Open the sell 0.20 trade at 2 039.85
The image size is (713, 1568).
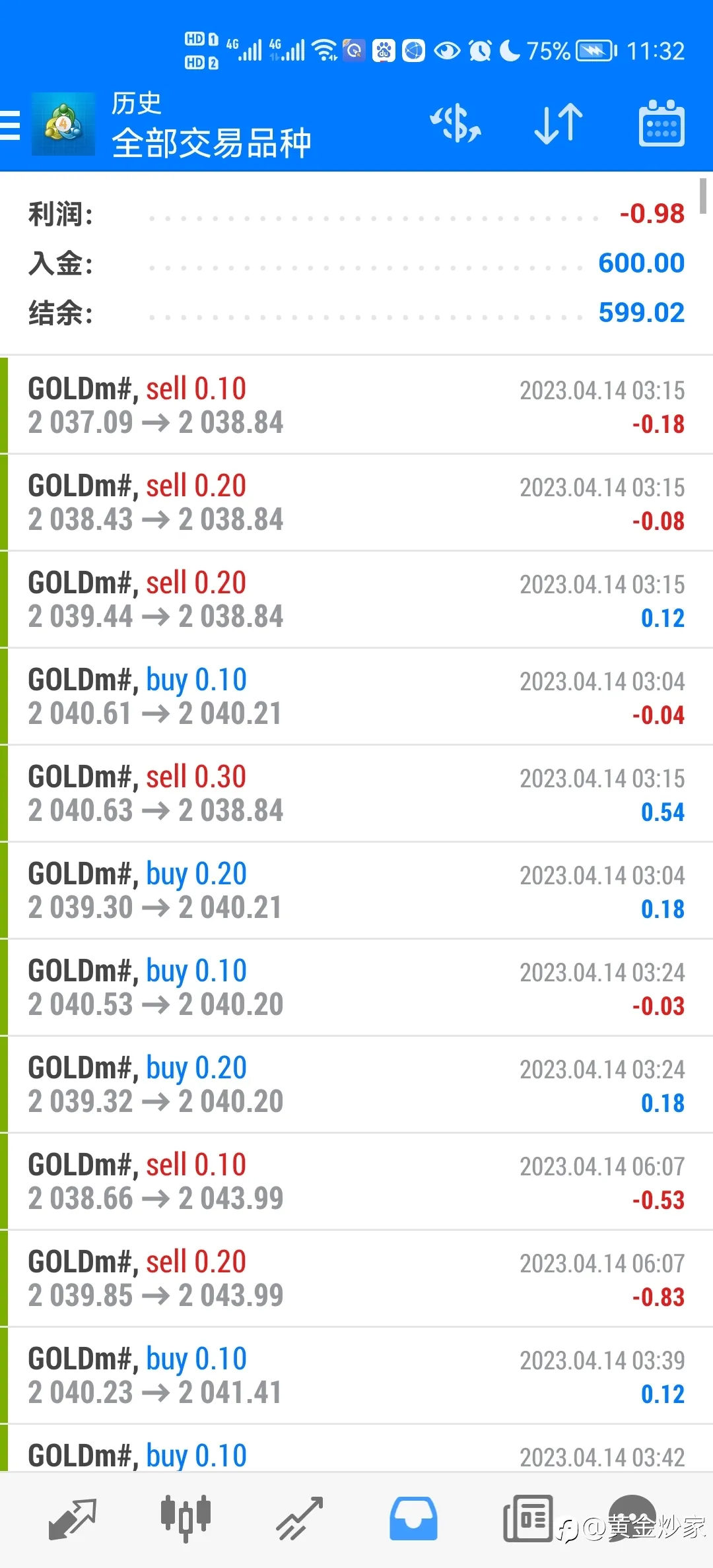tap(356, 1278)
